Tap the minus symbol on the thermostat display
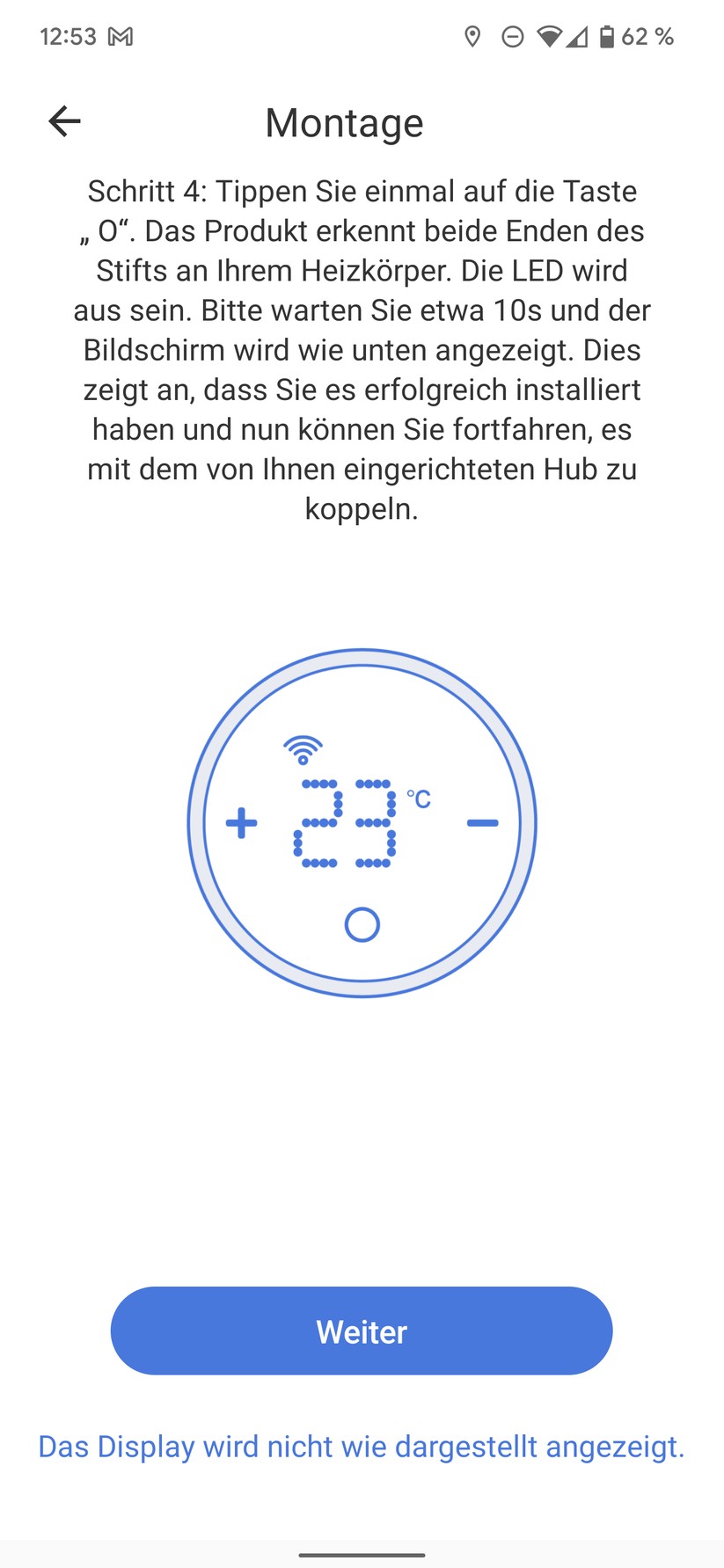The width and height of the screenshot is (724, 1568). click(480, 822)
